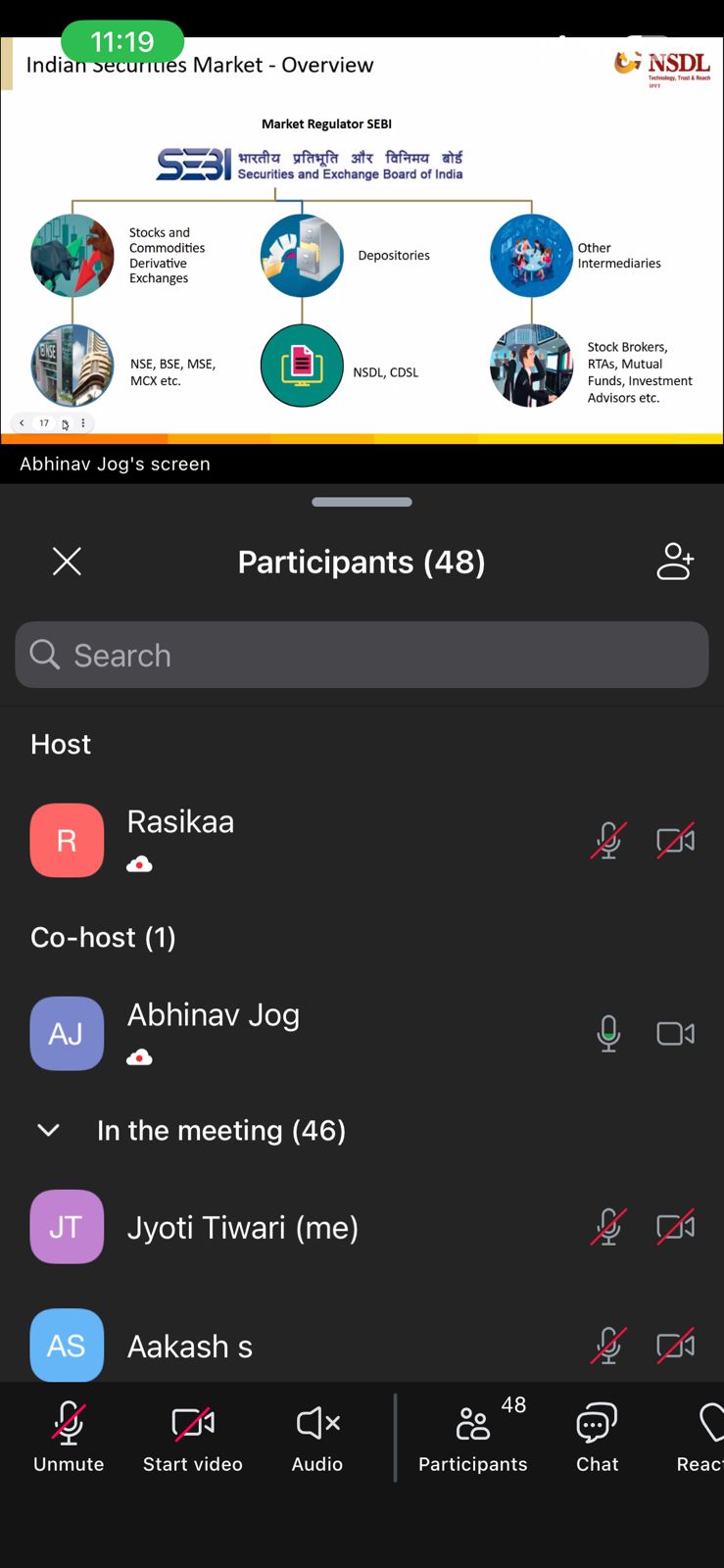Open Rasikaa's participant row

294,840
